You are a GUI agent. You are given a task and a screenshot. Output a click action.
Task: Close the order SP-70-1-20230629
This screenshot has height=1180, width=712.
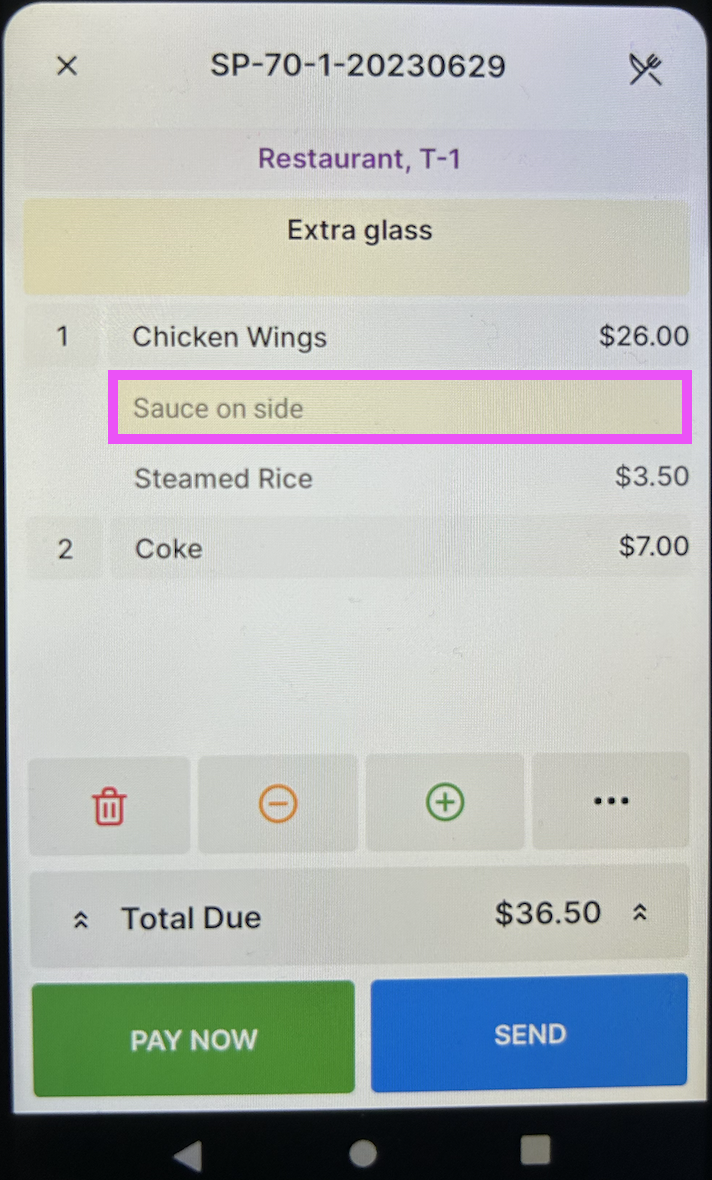(66, 66)
